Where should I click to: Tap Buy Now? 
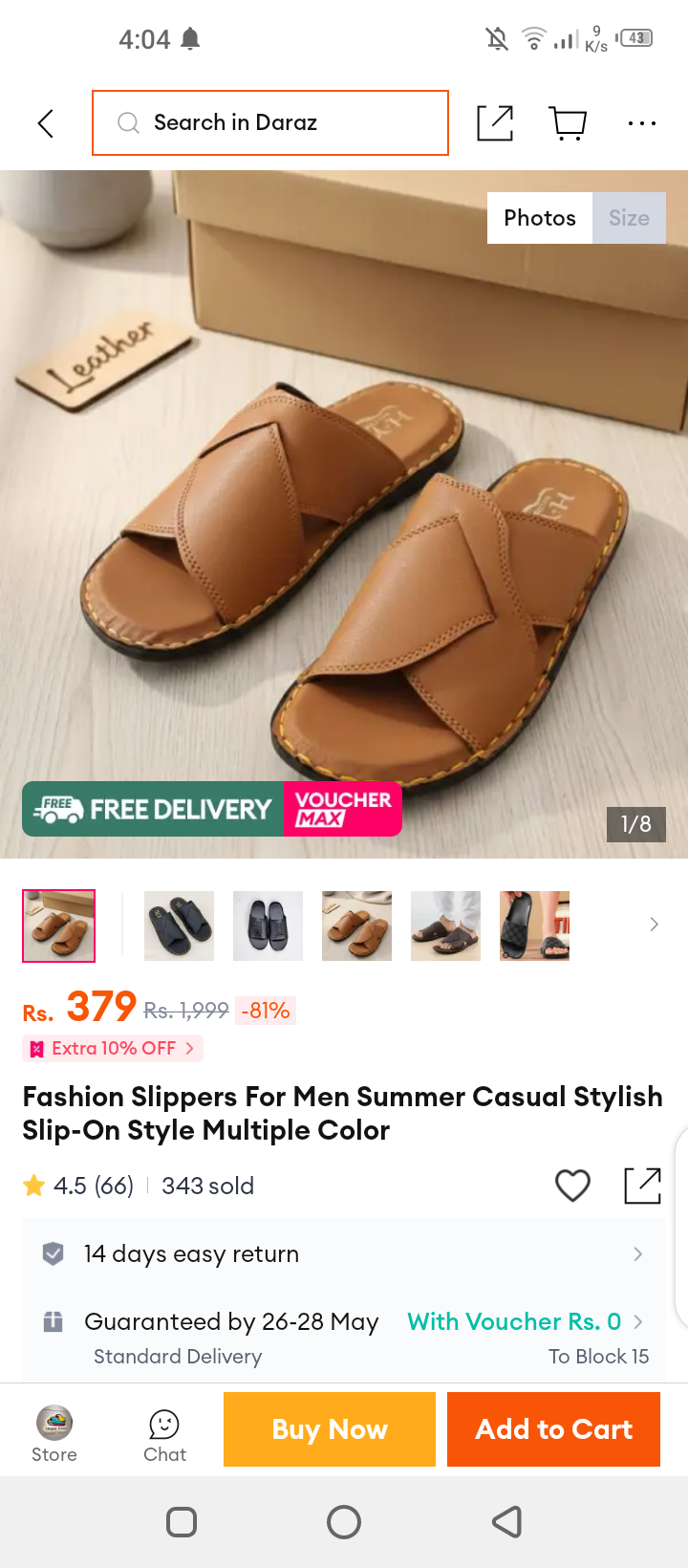[x=330, y=1429]
